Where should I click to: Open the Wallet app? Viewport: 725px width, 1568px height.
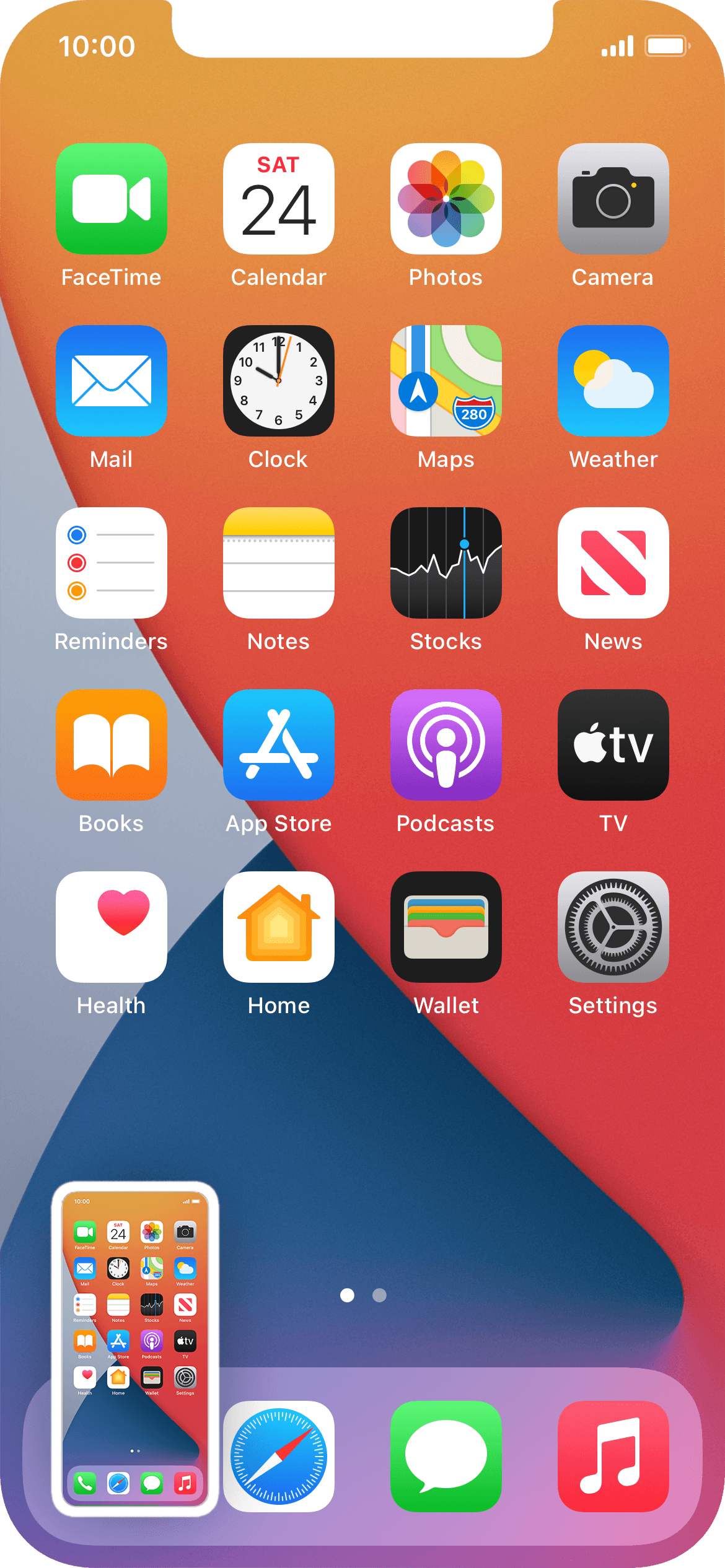[446, 927]
